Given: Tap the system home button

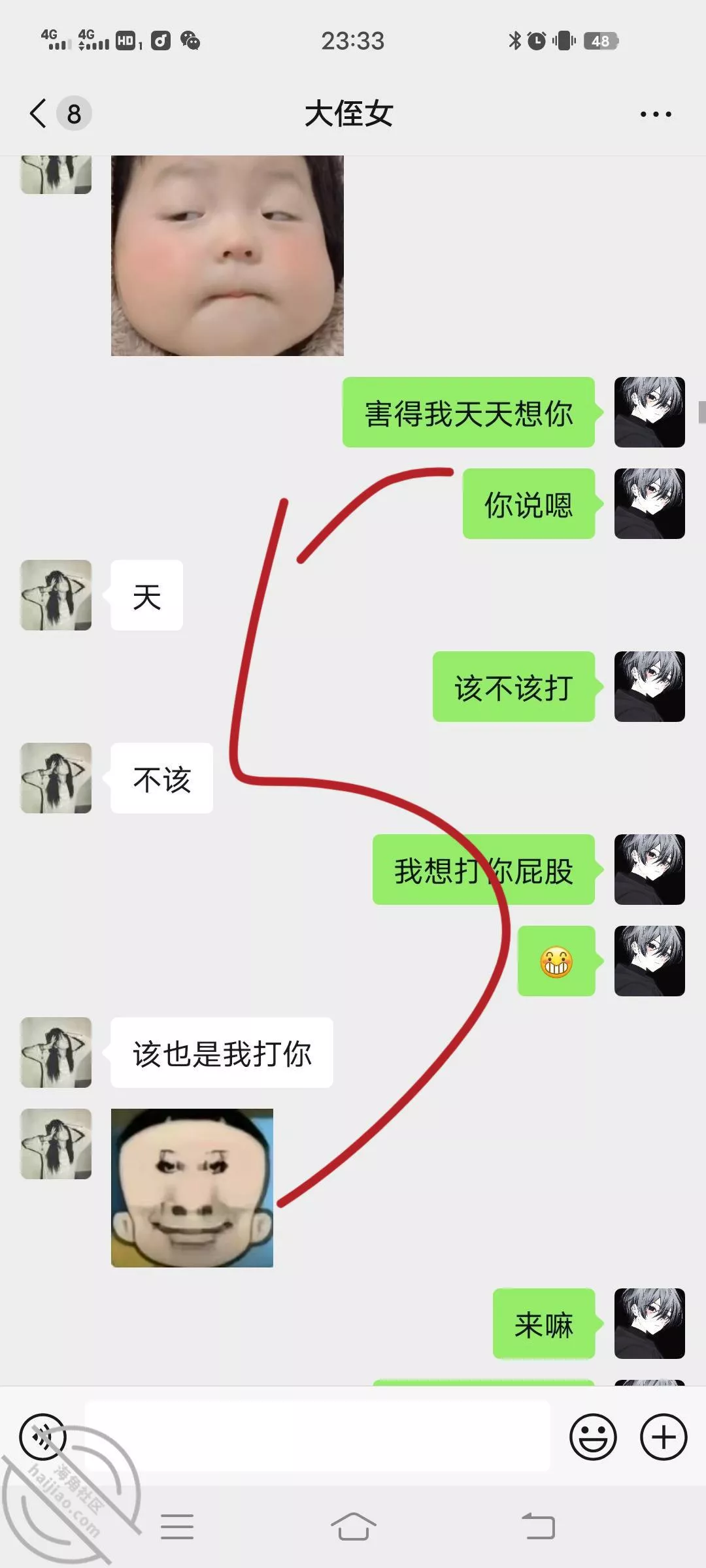Looking at the screenshot, I should pos(353,1527).
